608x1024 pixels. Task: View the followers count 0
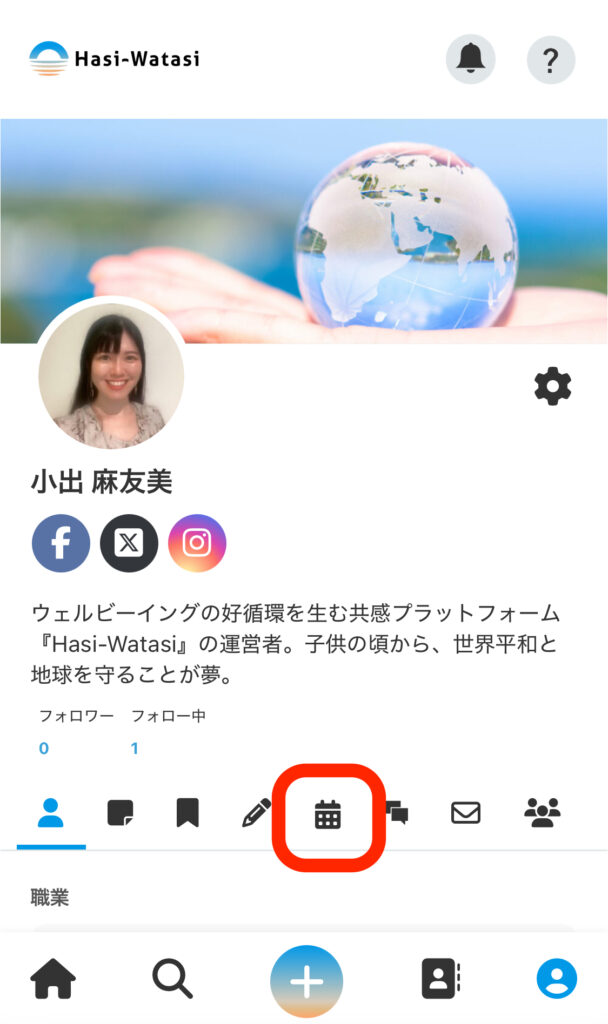point(44,748)
